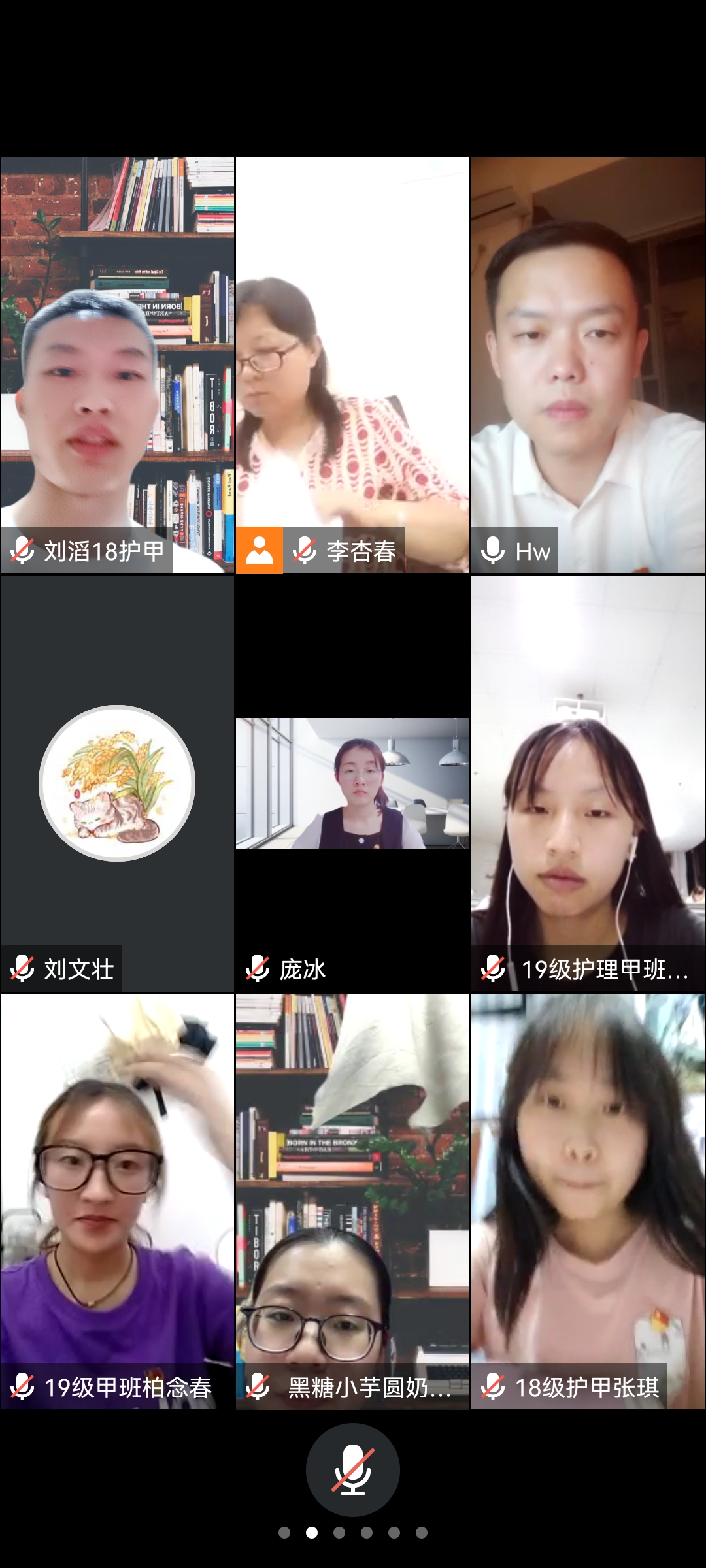Unmute your microphone
Viewport: 706px width, 1568px height.
point(352,1469)
